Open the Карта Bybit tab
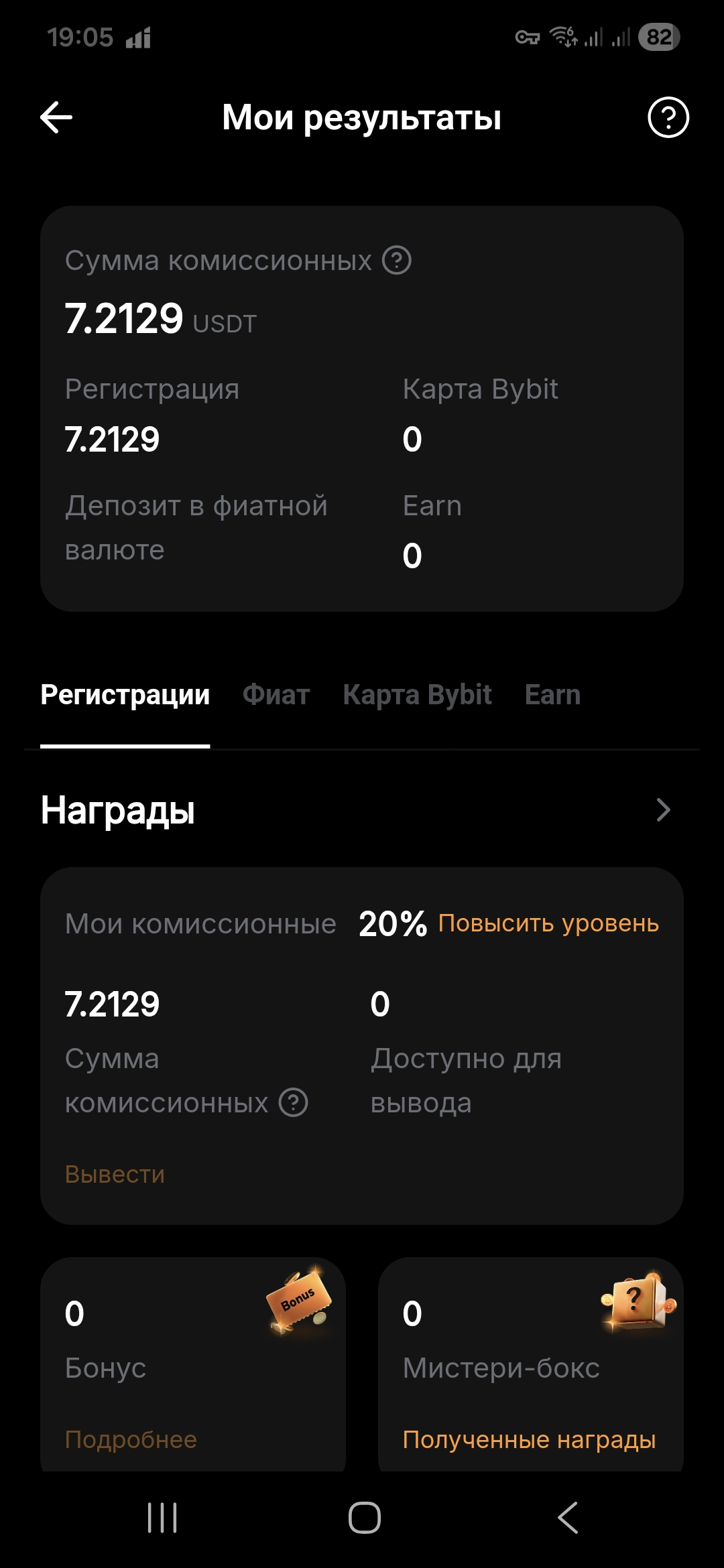This screenshot has width=724, height=1568. click(x=417, y=695)
